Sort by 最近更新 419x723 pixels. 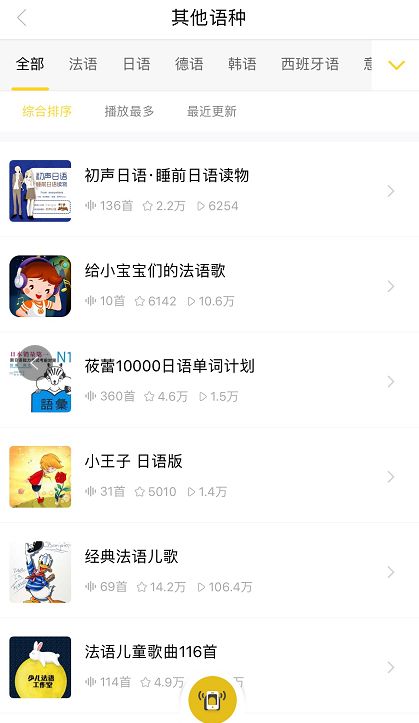pyautogui.click(x=212, y=111)
